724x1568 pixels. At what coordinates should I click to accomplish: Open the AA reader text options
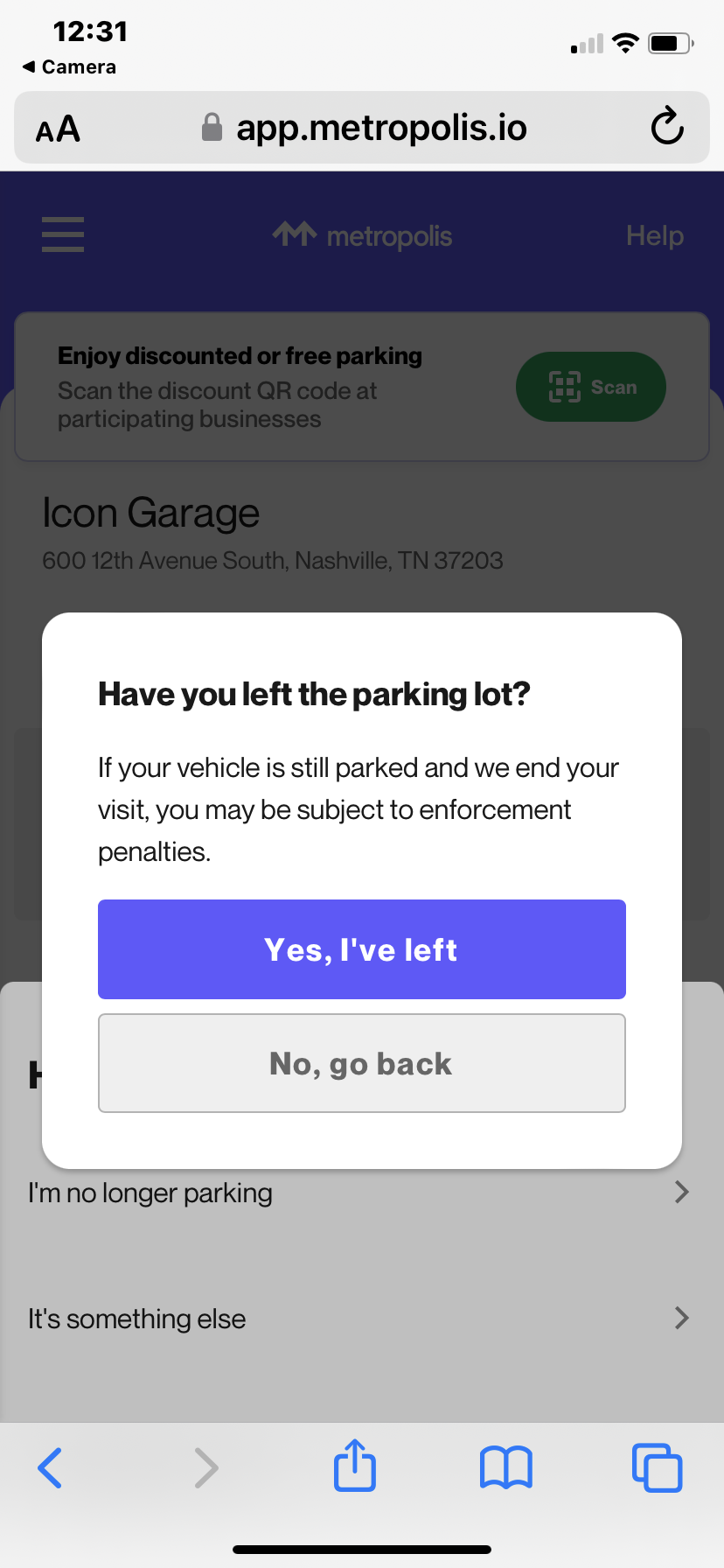tap(58, 129)
